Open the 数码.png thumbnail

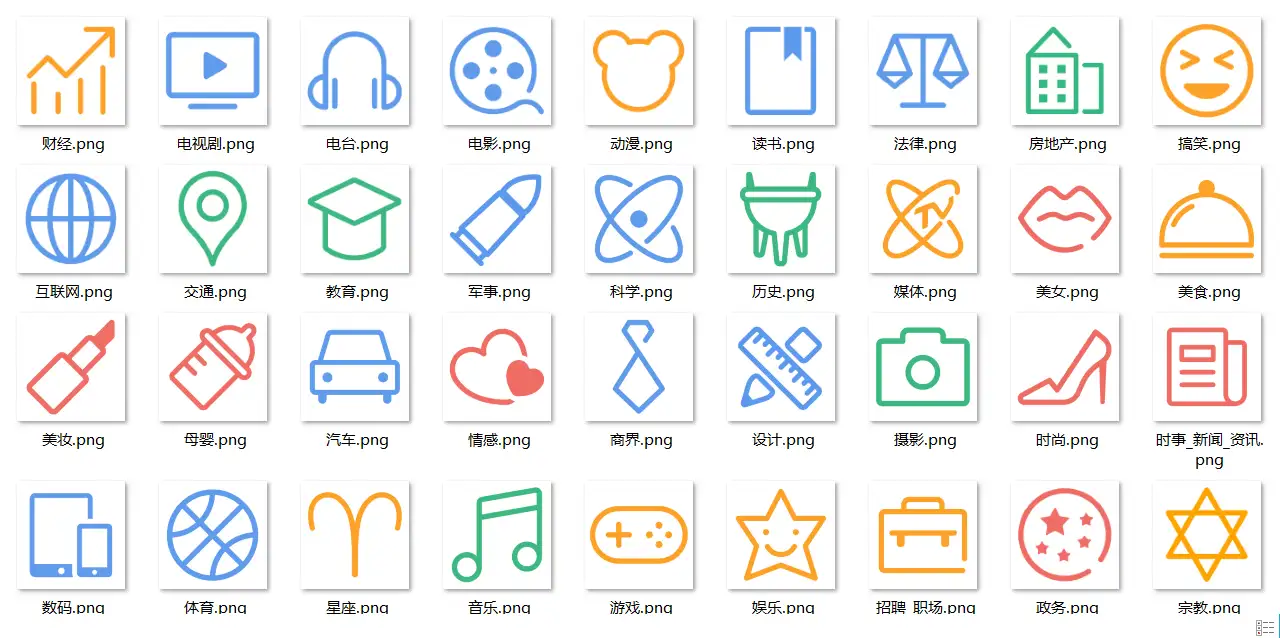tap(71, 535)
